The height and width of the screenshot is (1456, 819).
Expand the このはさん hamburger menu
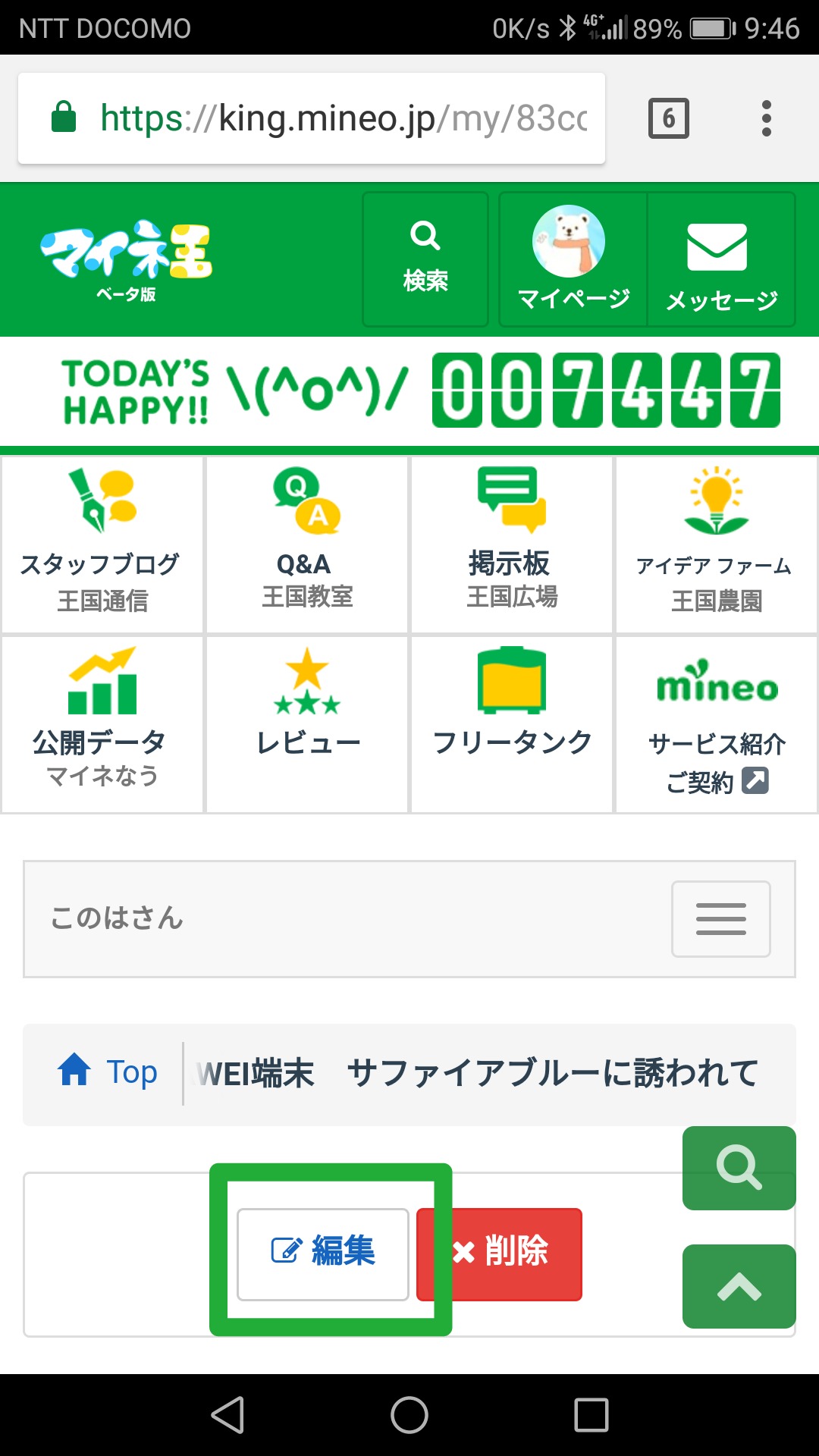720,918
